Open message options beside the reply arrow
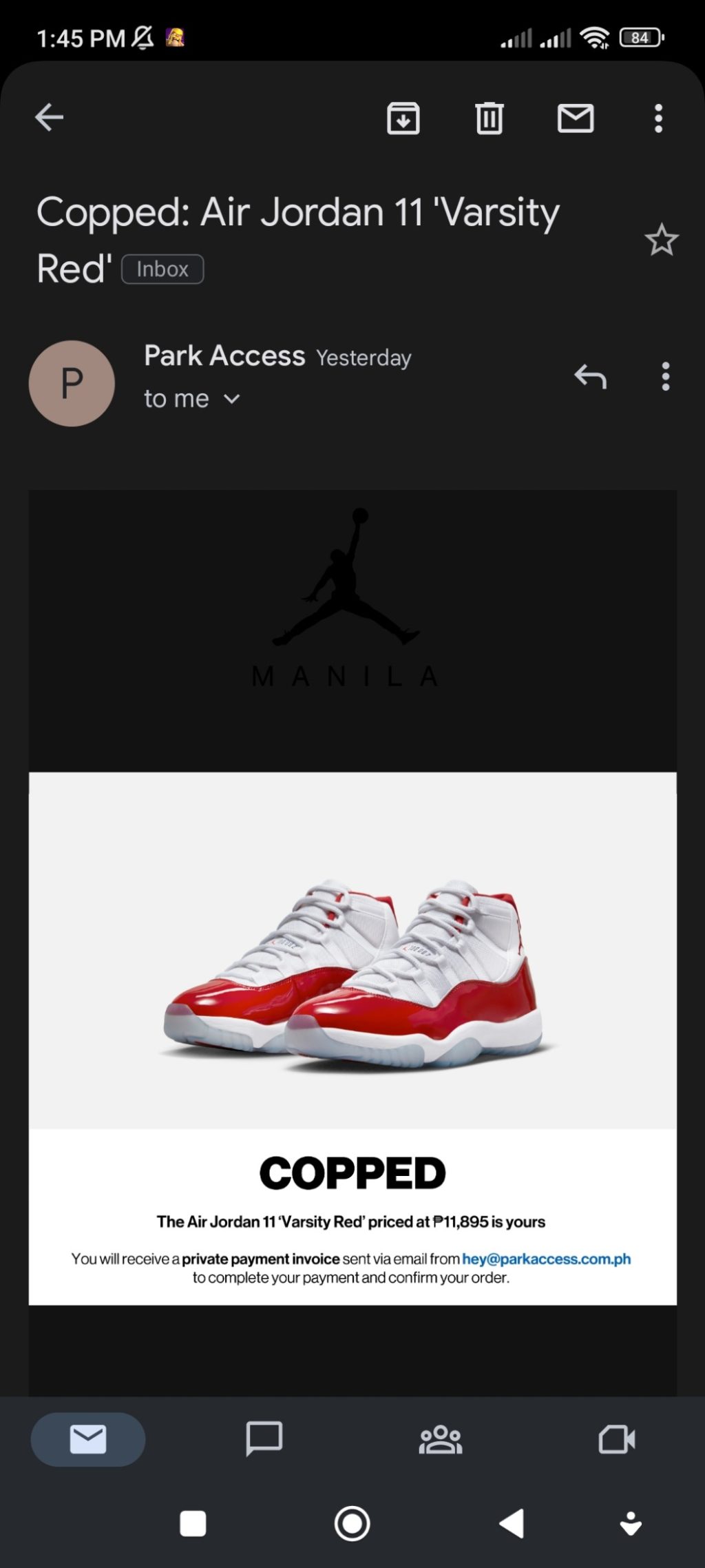The height and width of the screenshot is (1568, 705). pos(665,376)
